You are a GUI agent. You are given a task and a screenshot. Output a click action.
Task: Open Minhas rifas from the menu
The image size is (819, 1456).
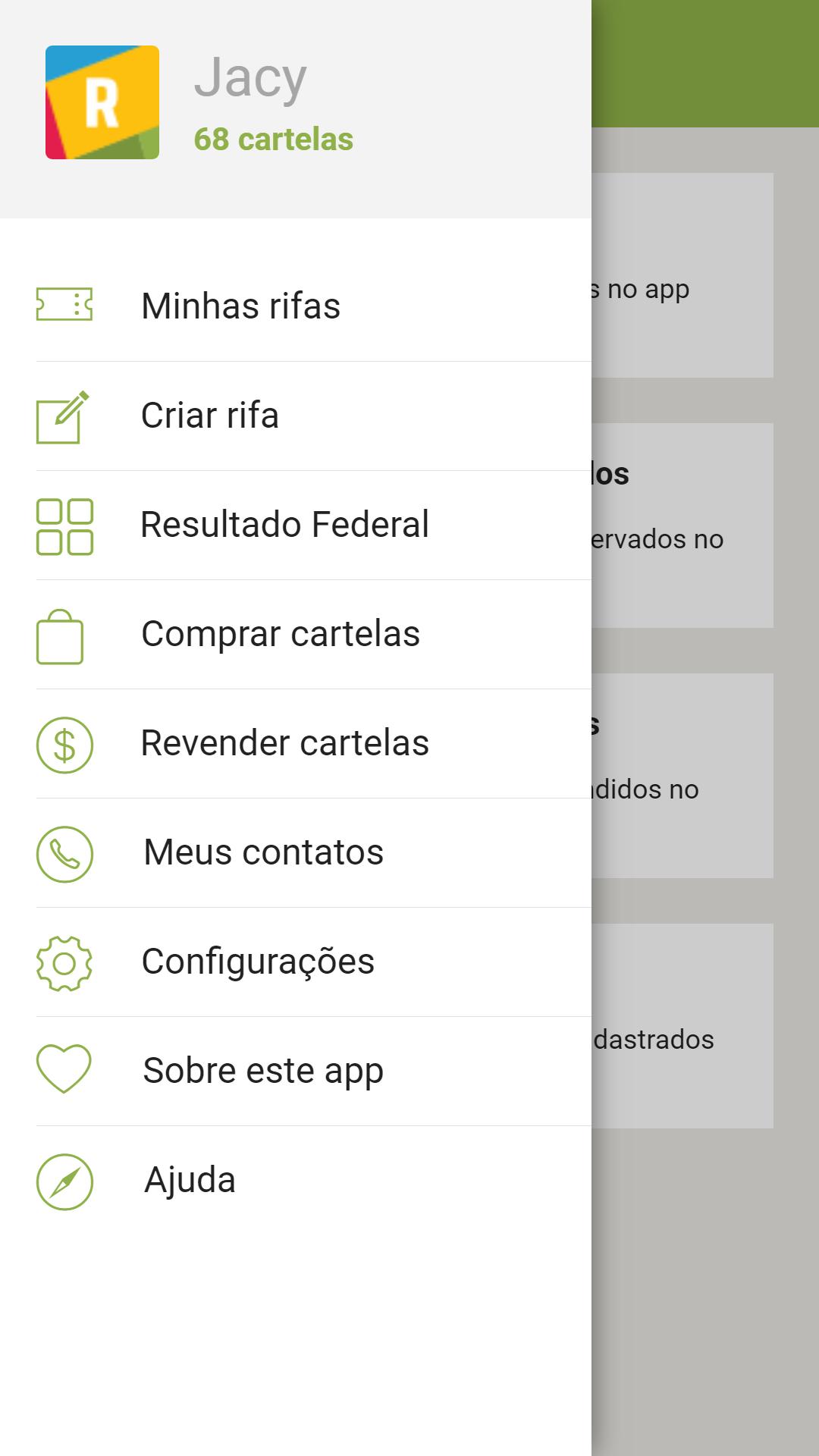(x=240, y=305)
